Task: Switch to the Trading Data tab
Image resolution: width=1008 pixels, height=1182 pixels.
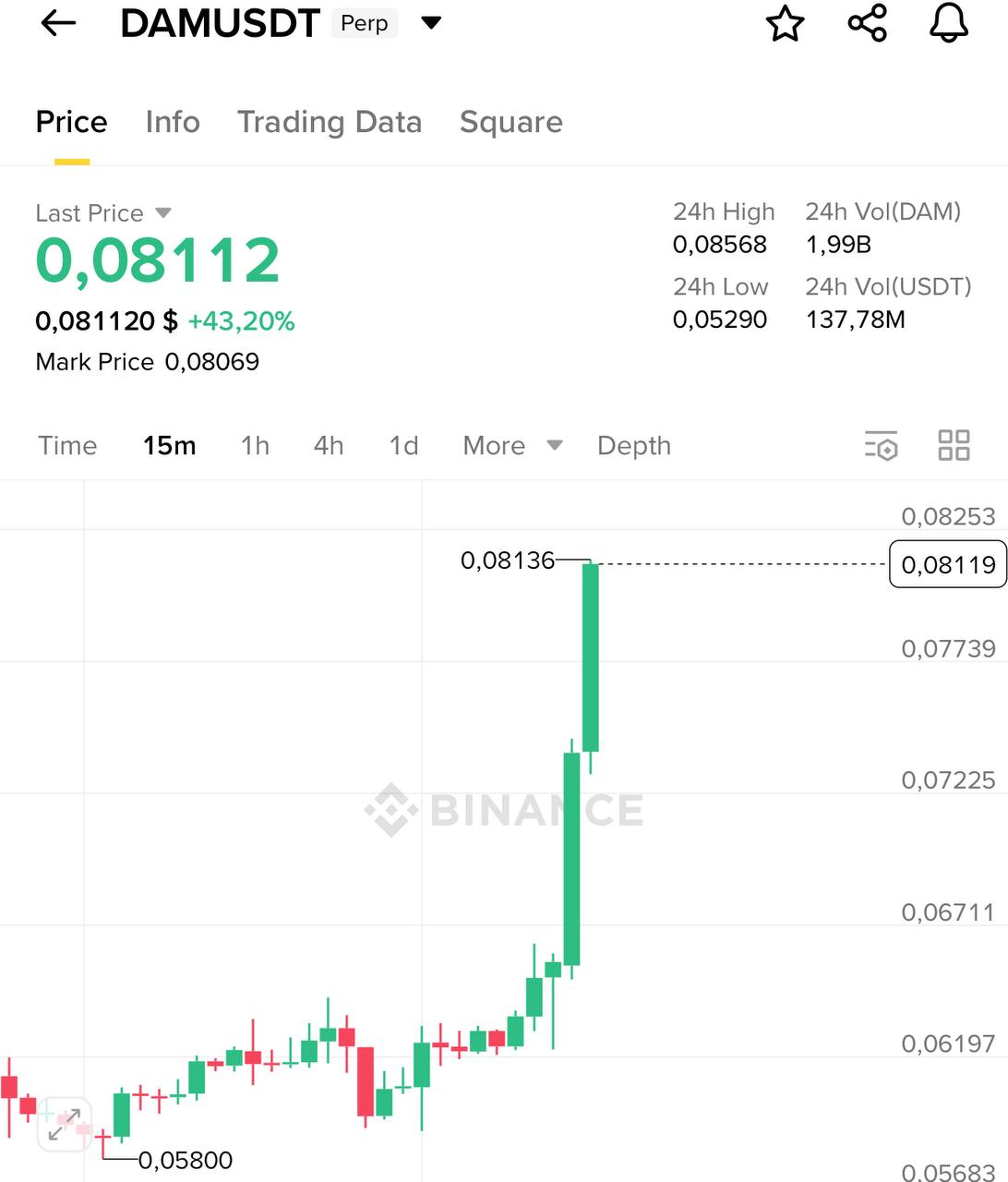Action: 330,122
